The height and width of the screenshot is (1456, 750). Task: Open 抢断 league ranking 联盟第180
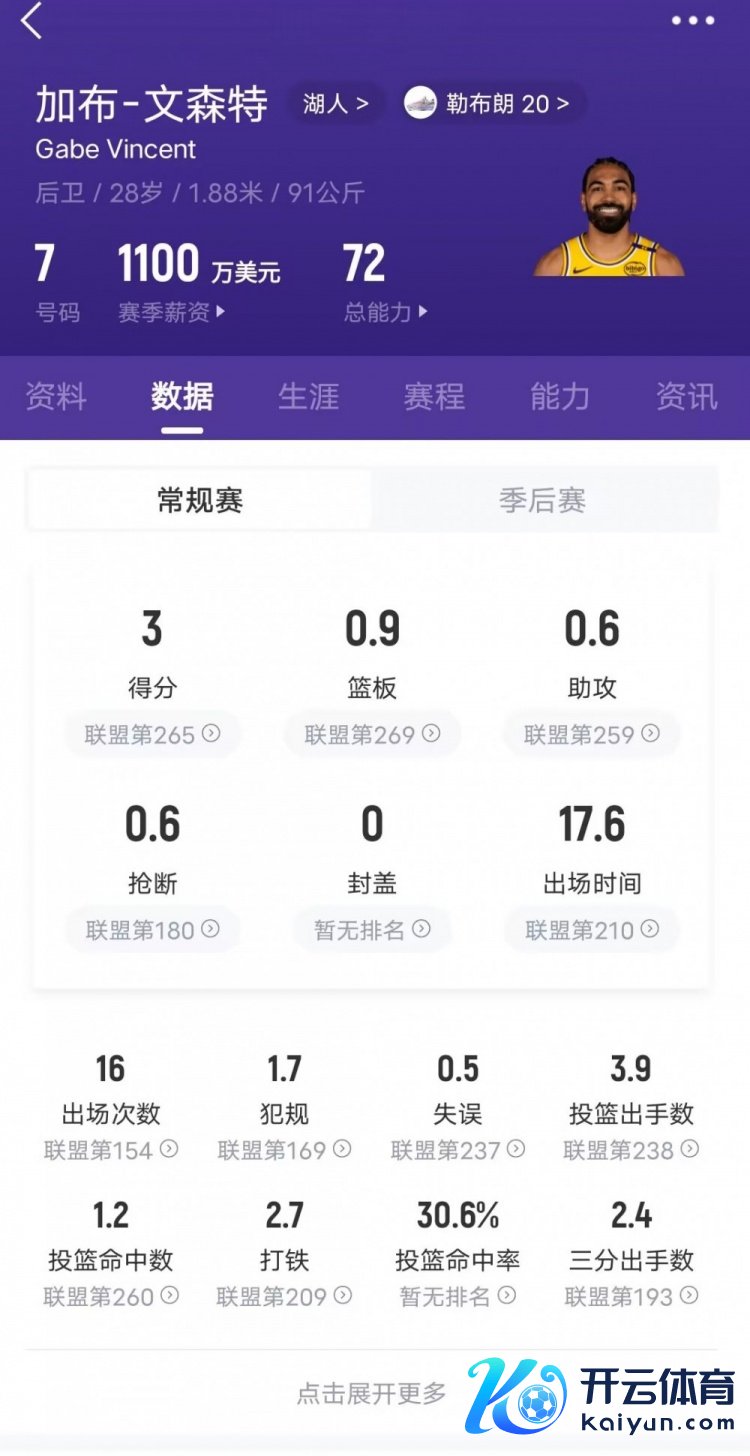point(152,930)
